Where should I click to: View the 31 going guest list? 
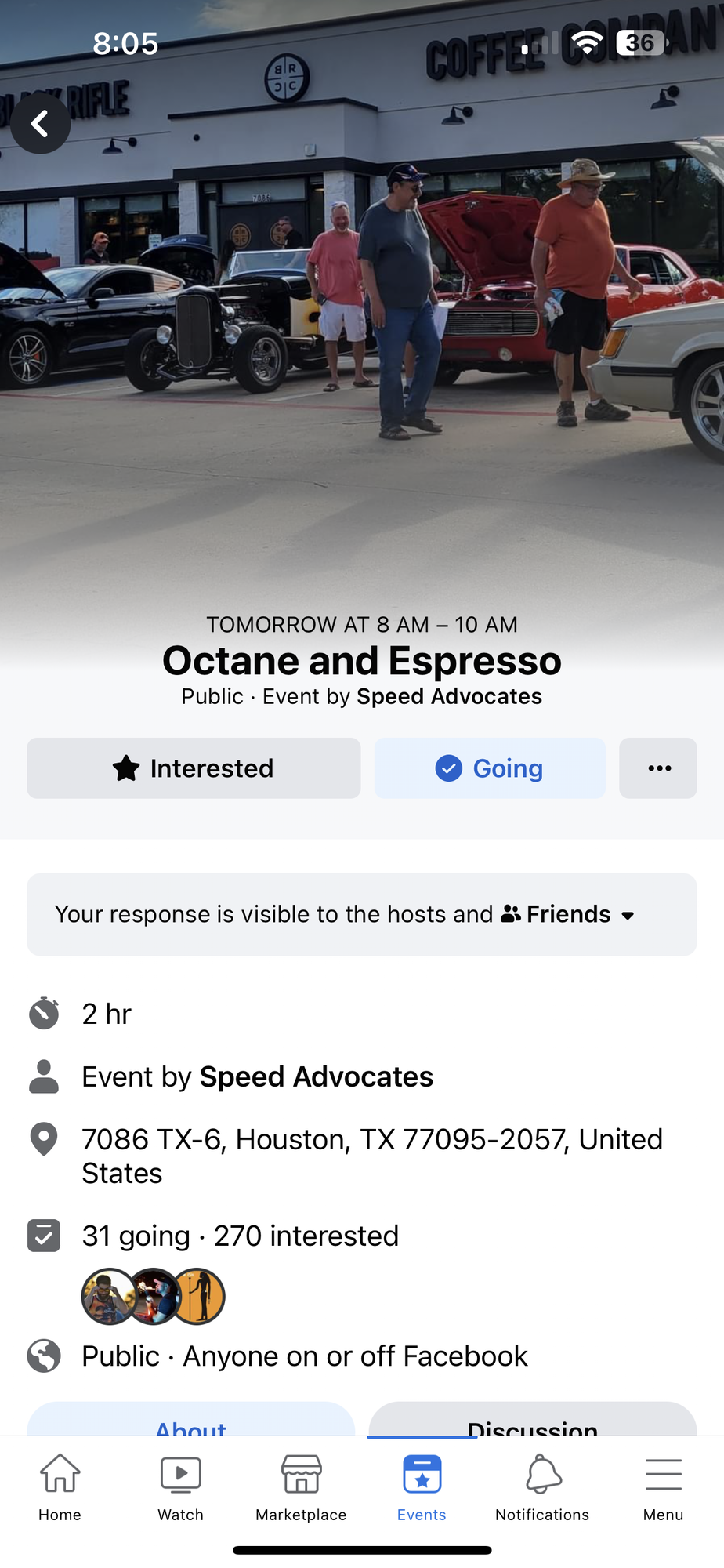pos(240,1236)
